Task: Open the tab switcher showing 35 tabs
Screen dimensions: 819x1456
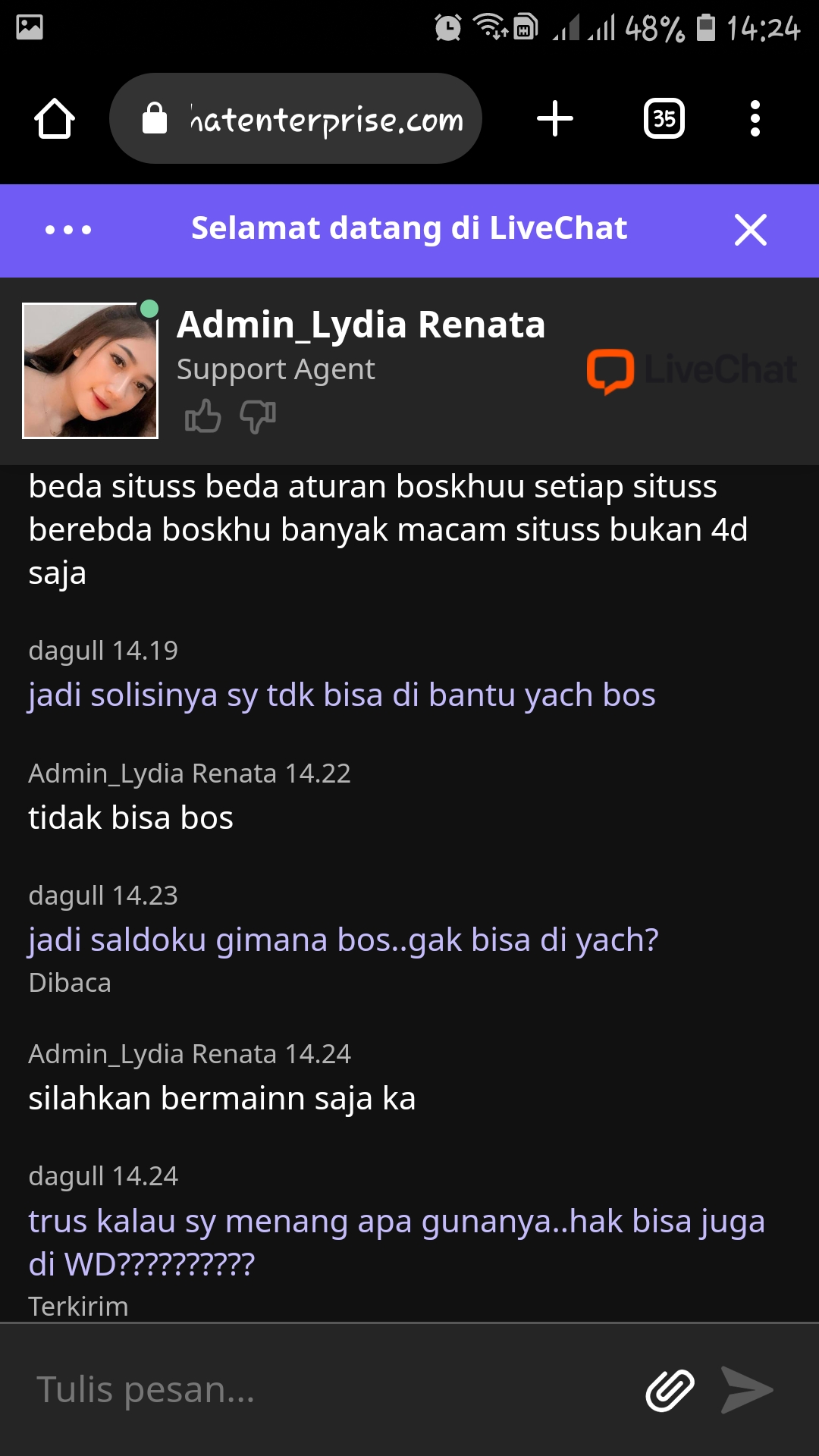Action: 664,119
